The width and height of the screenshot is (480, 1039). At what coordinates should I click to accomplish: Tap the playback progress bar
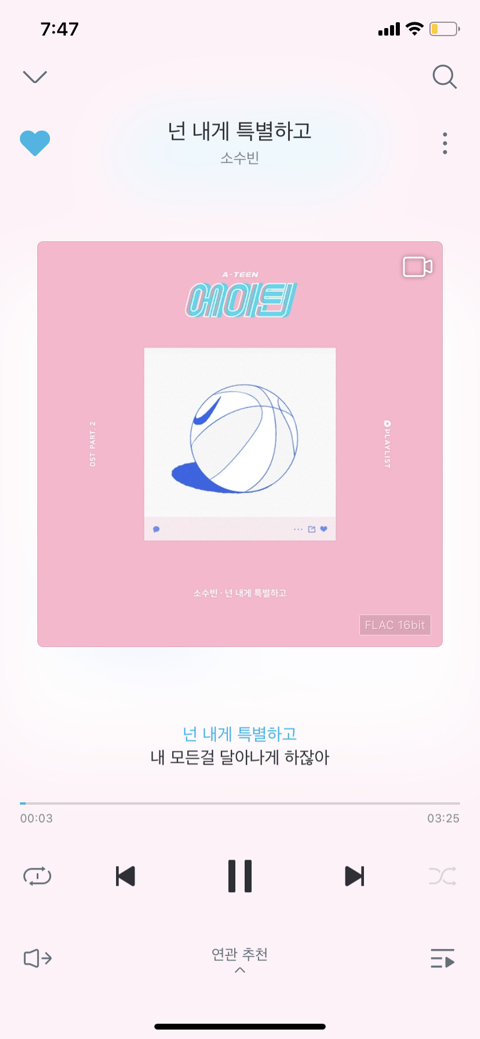click(x=240, y=803)
